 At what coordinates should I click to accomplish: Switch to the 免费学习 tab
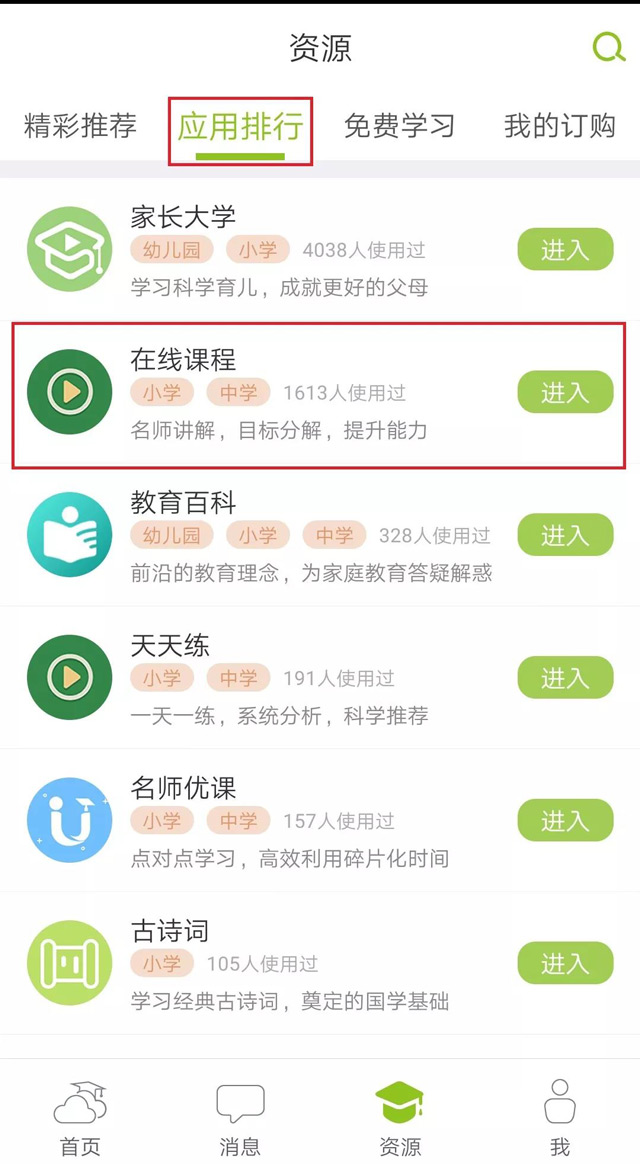pos(399,126)
